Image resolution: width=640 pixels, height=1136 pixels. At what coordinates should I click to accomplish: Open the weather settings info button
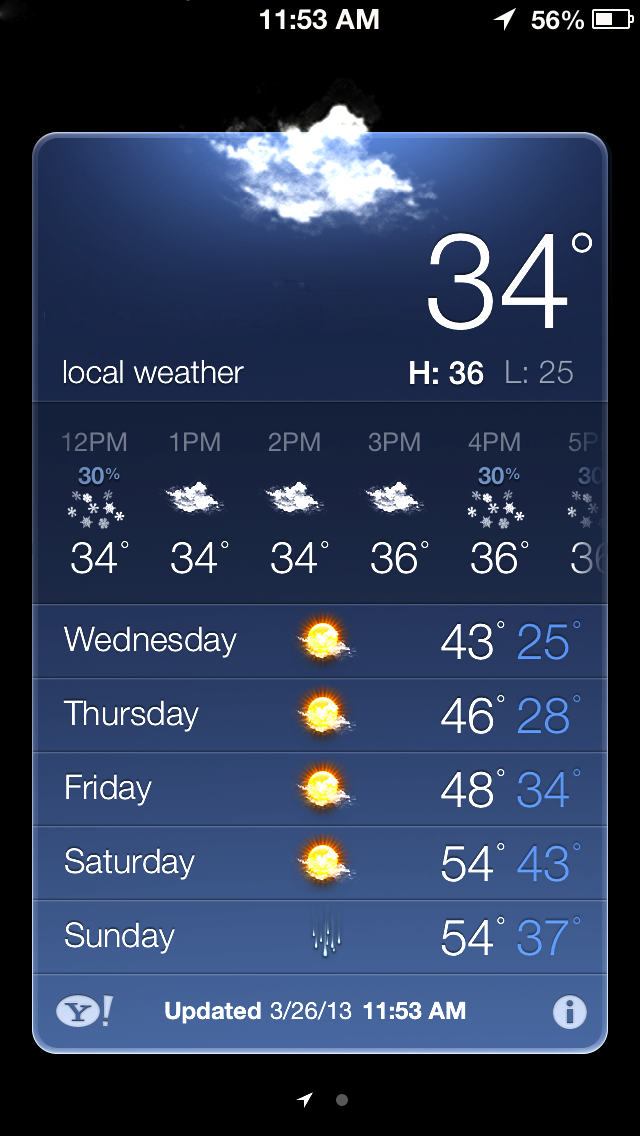[x=569, y=1012]
